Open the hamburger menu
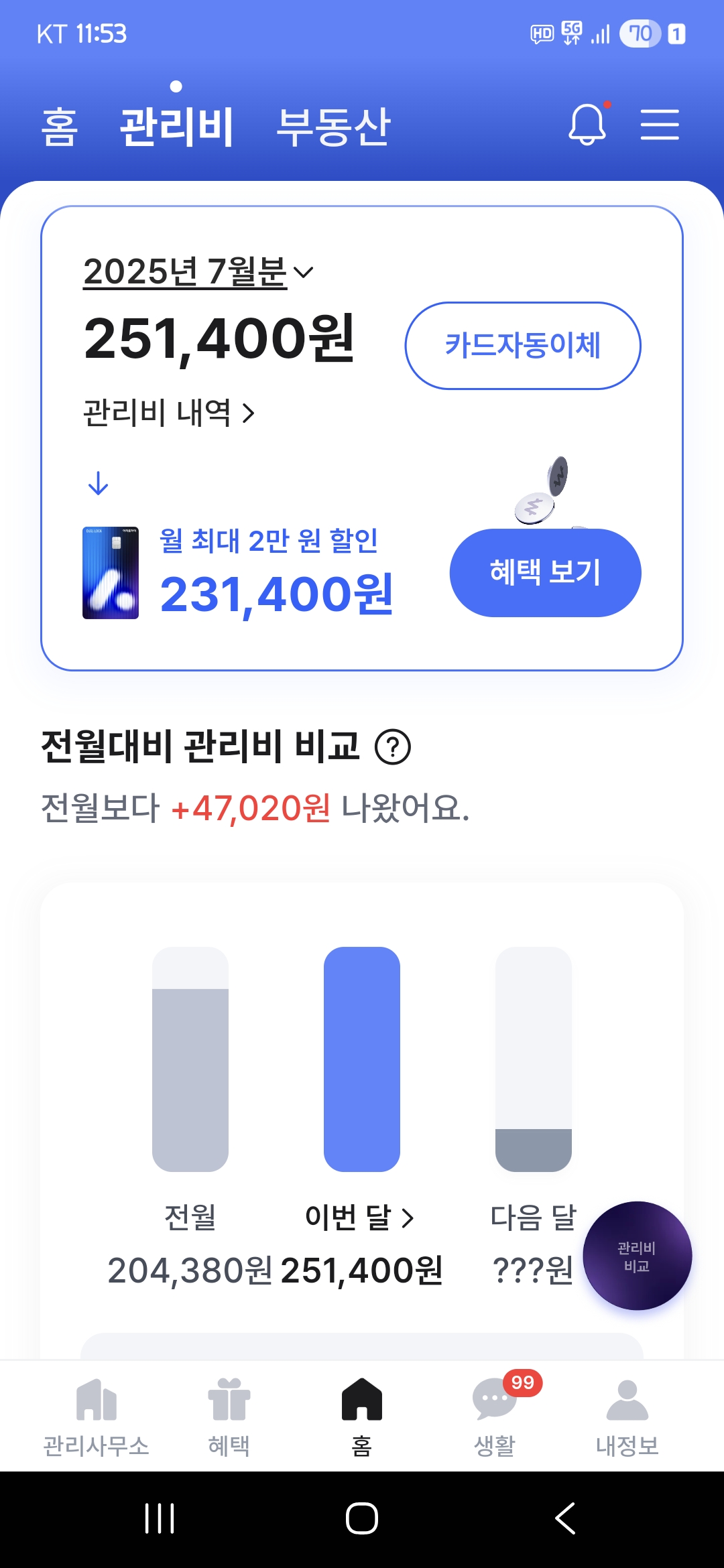The image size is (724, 1568). (x=660, y=125)
